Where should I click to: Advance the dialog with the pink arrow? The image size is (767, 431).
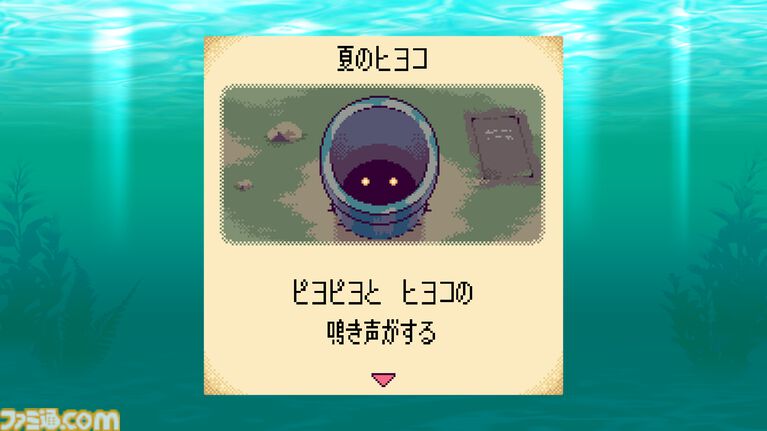(x=383, y=378)
